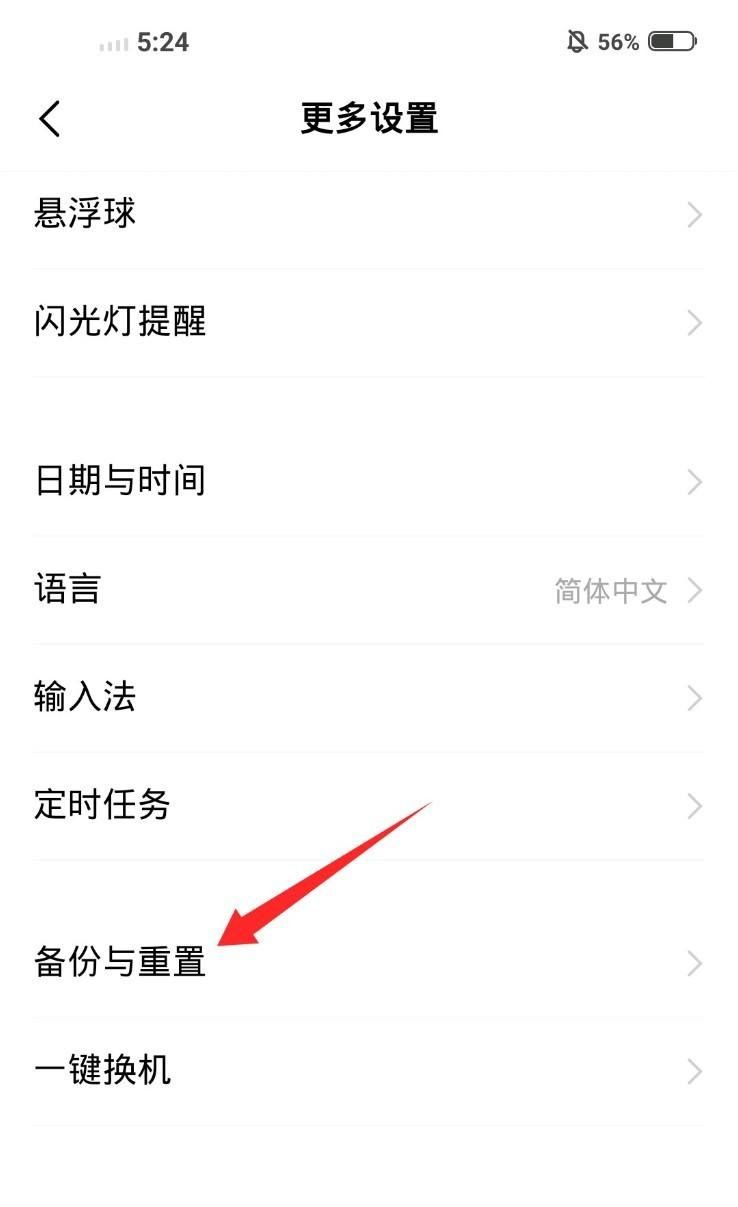Go back from 更多设置

tap(50, 119)
